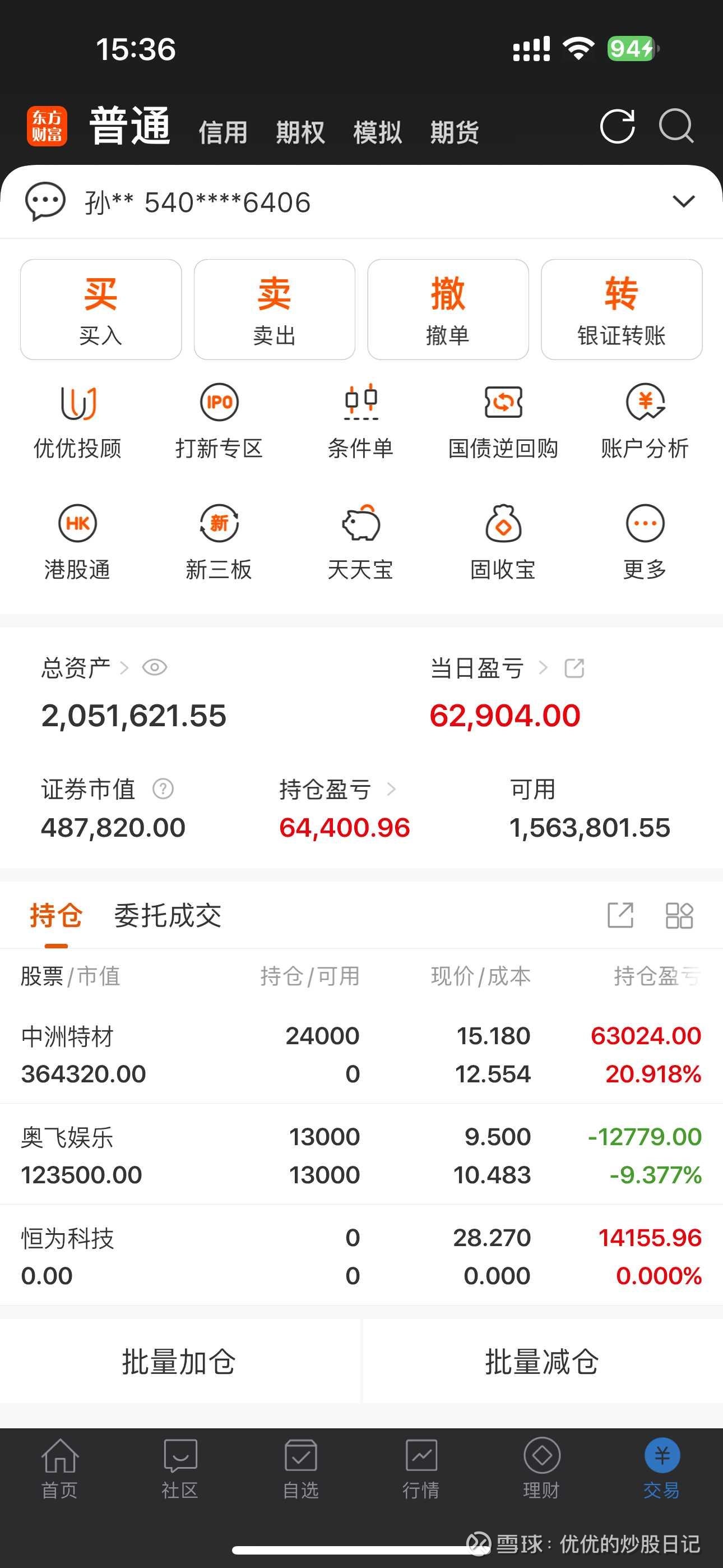Switch to the 模拟 simulation tab
Image resolution: width=723 pixels, height=1568 pixels.
click(x=377, y=130)
